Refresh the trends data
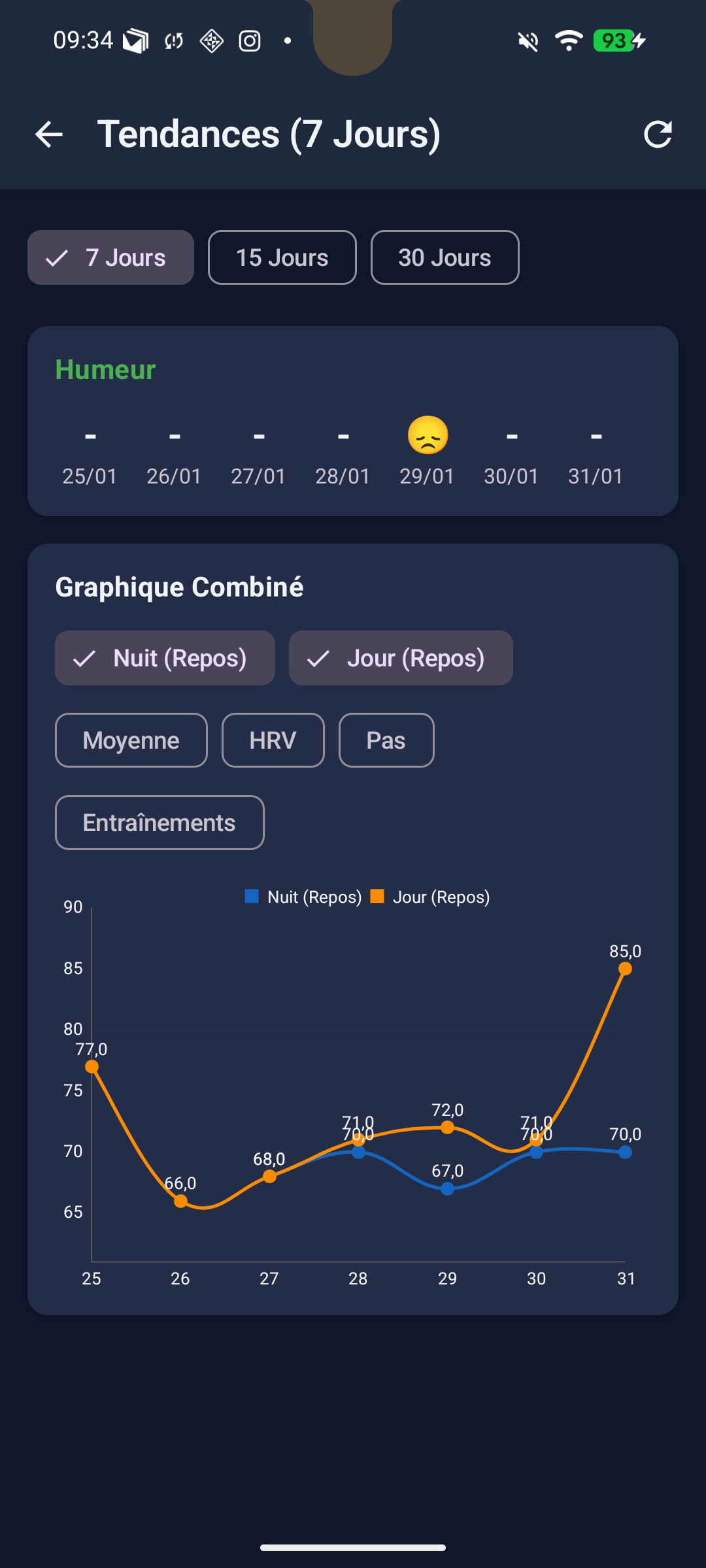Screen dimensions: 706x1568 point(658,135)
